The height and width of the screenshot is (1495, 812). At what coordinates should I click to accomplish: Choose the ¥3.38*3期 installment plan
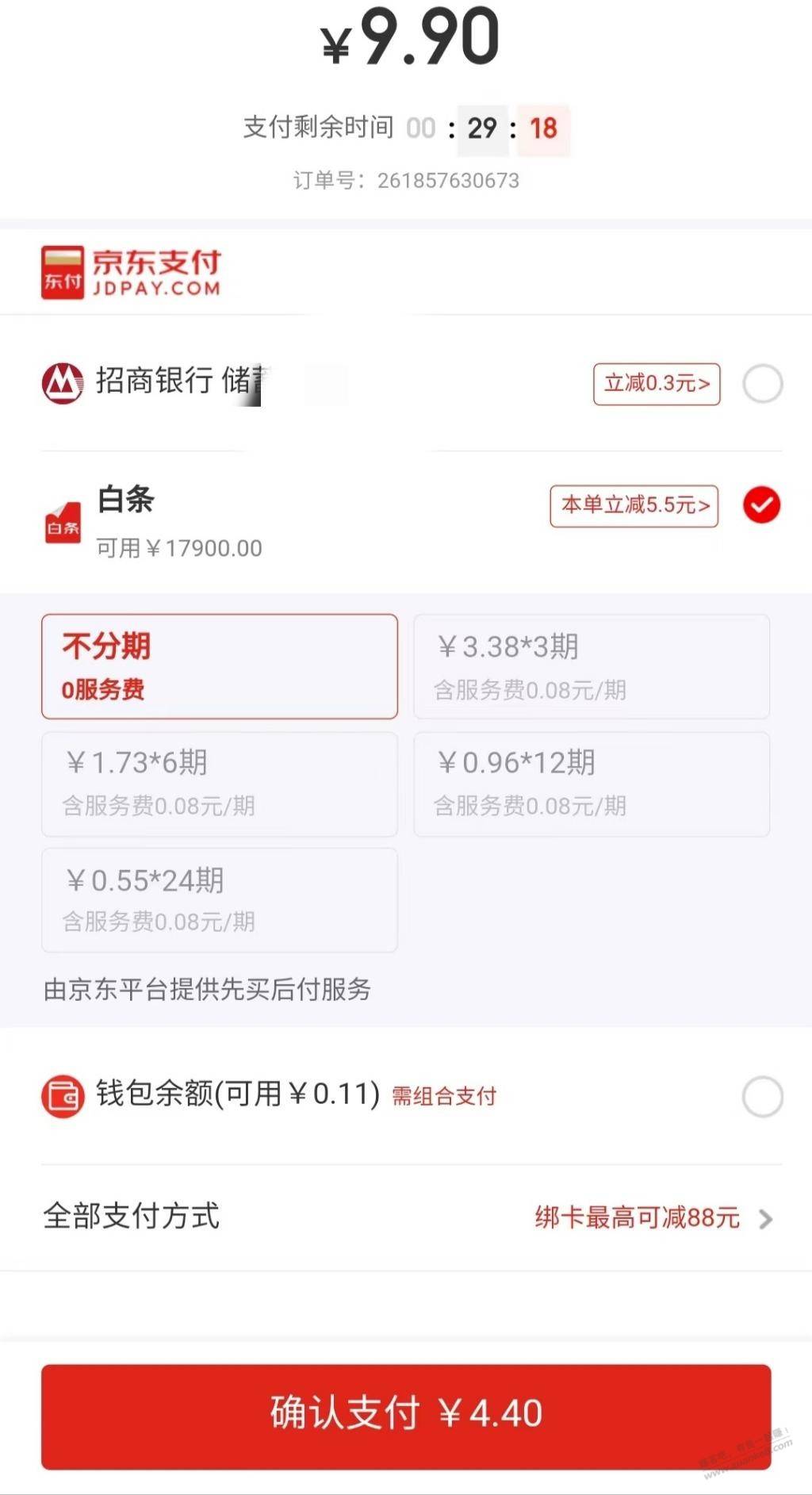(592, 666)
